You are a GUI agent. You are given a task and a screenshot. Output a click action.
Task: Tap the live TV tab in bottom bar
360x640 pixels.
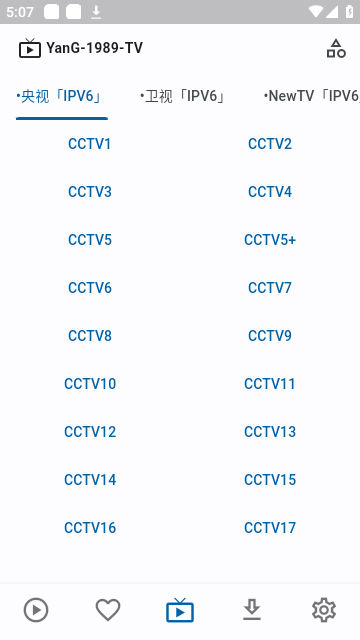(180, 610)
